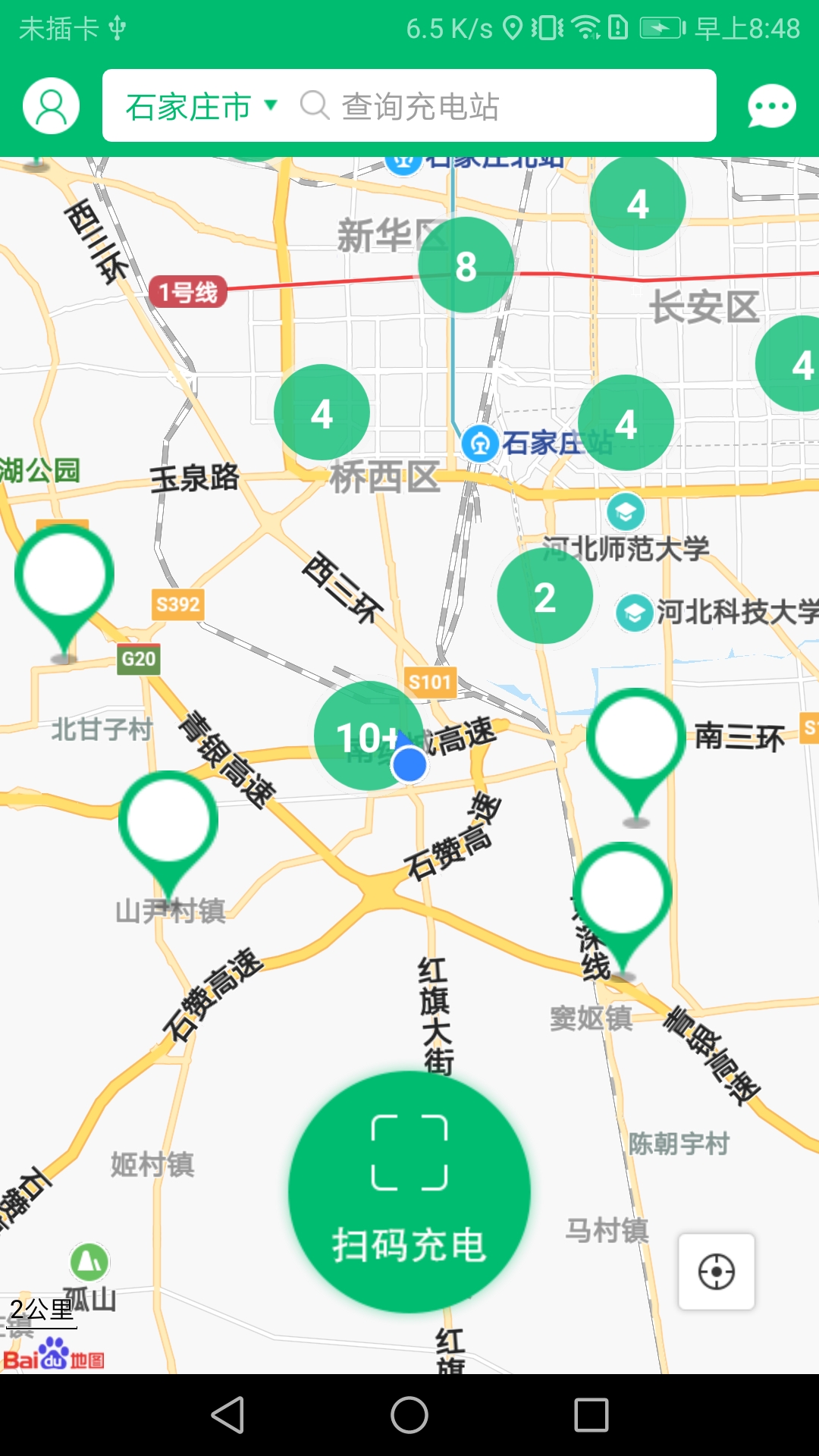Tap the 4 cluster marker near 桥西区
The width and height of the screenshot is (819, 1456).
(x=322, y=413)
